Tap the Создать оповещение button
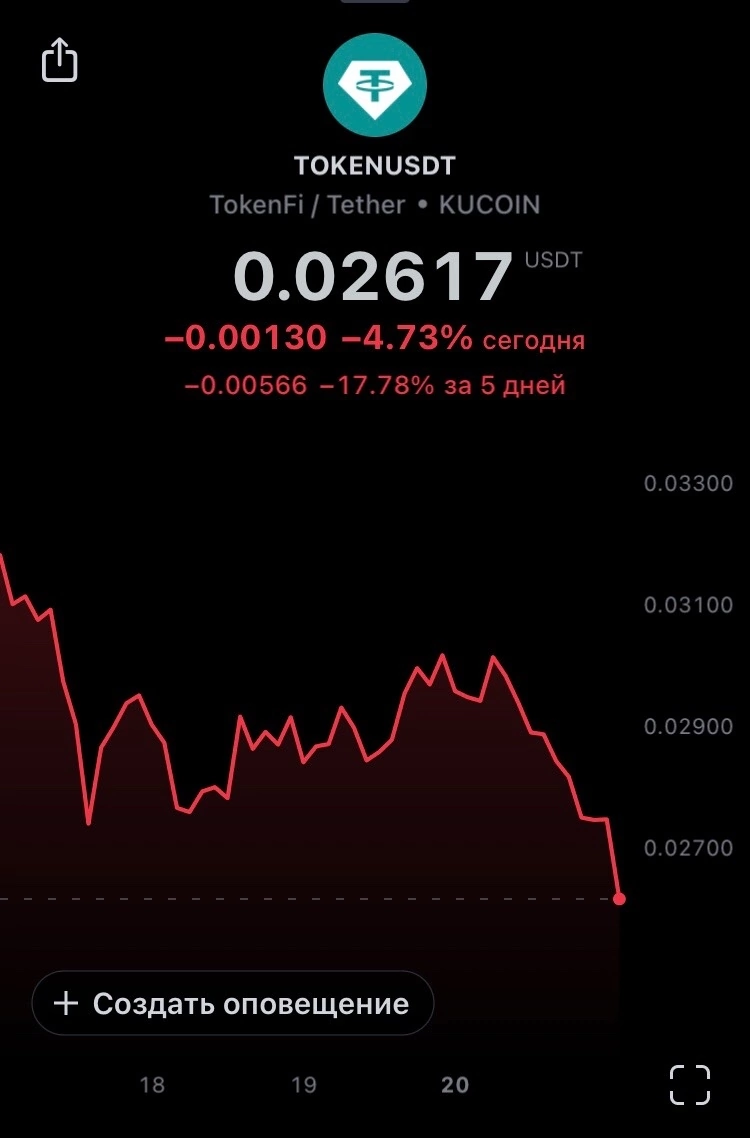This screenshot has height=1138, width=750. tap(233, 1003)
